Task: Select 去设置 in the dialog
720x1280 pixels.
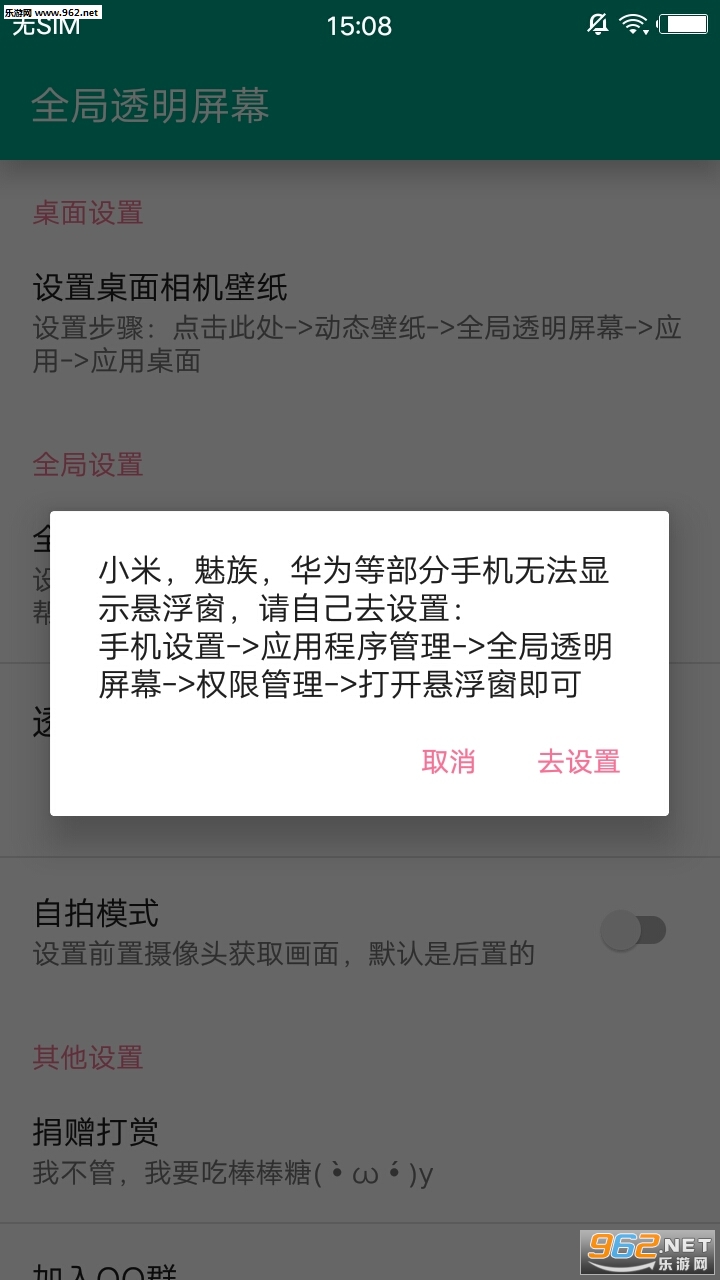Action: coord(579,762)
